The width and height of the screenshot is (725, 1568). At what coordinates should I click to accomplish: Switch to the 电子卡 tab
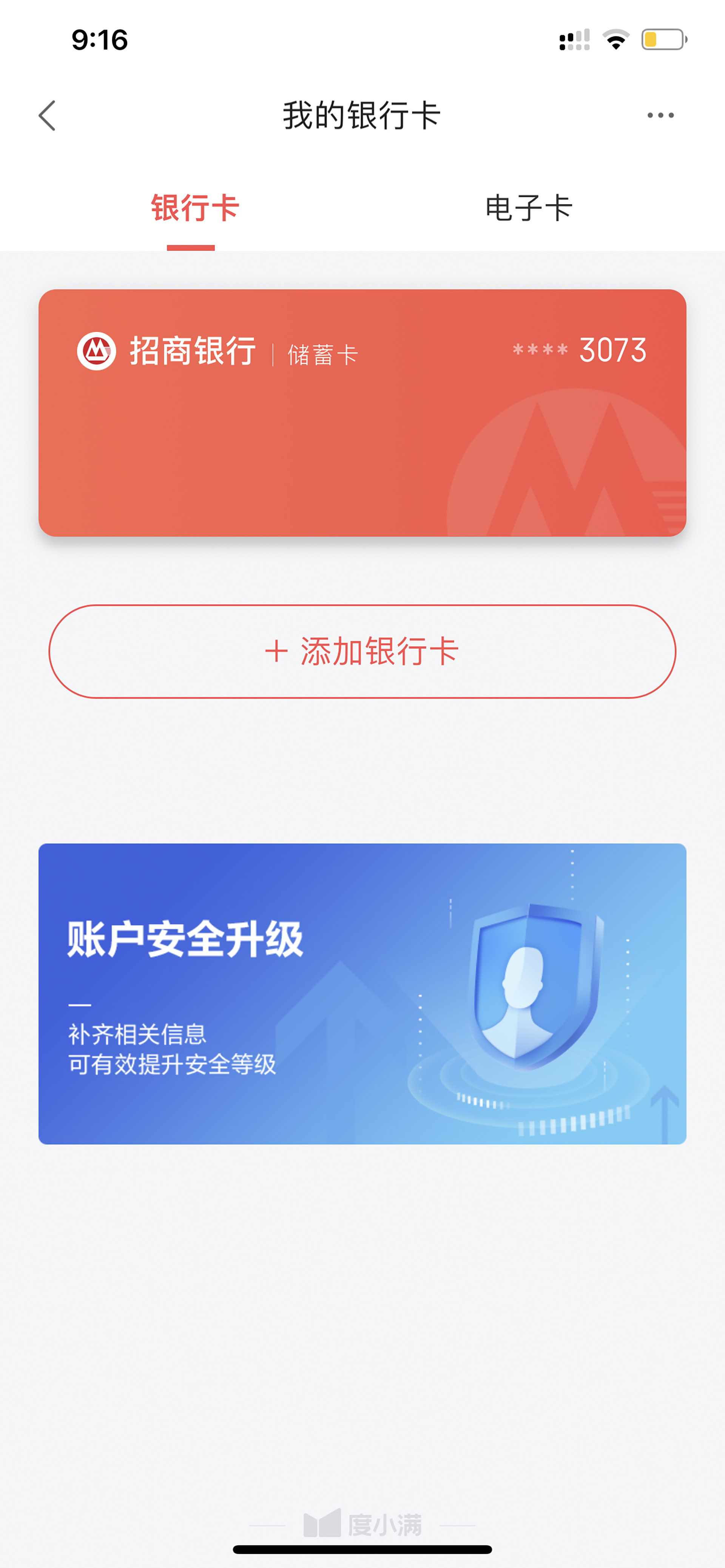point(529,209)
